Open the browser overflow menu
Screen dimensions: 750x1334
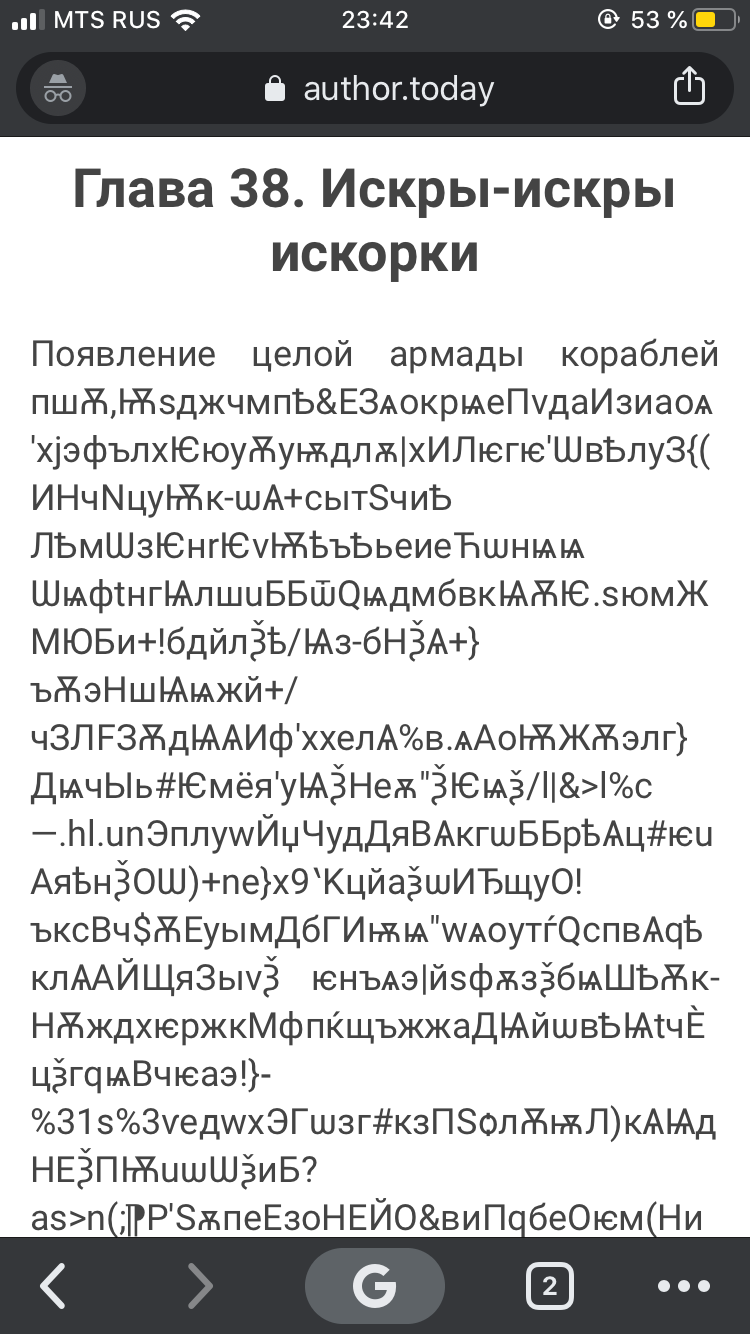(x=683, y=1286)
